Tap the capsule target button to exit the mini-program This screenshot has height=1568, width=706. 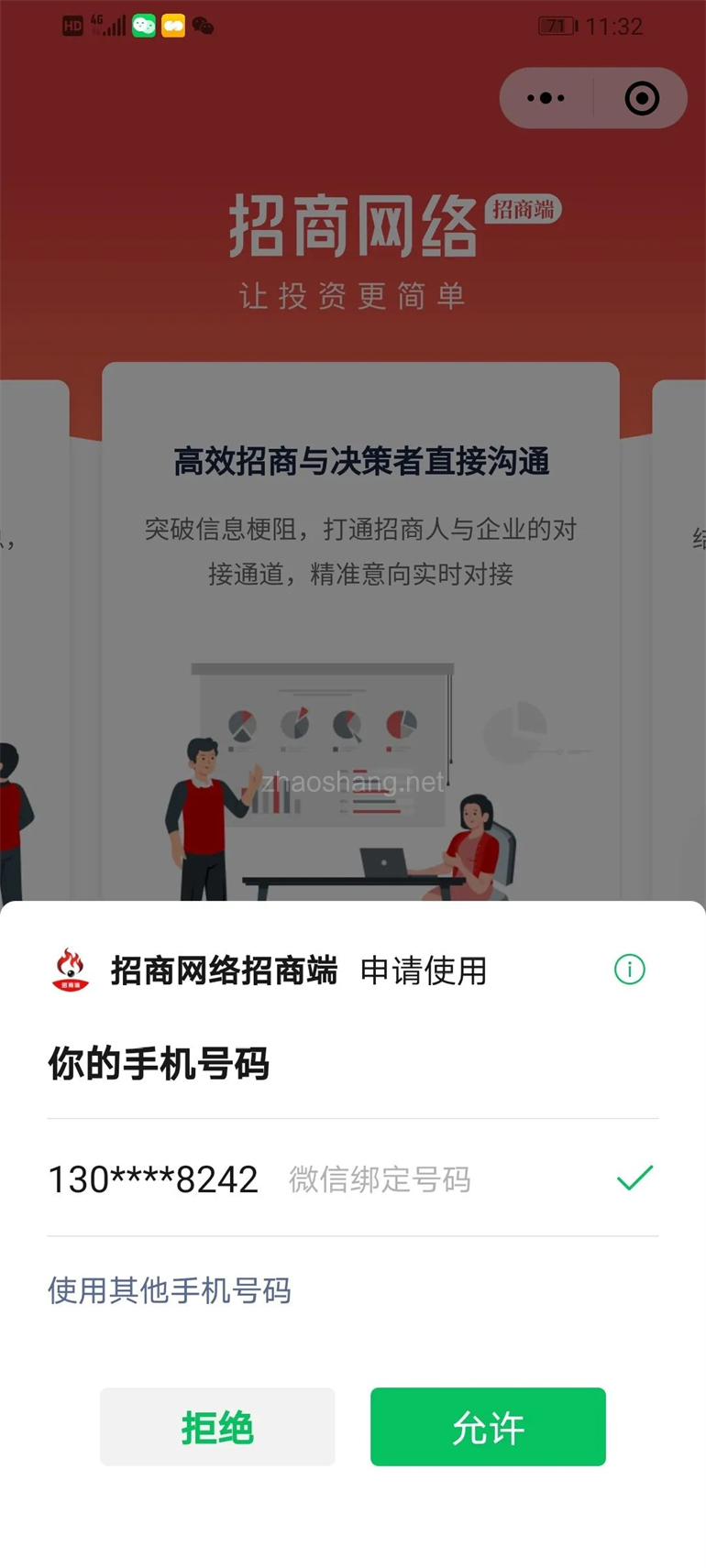point(642,97)
